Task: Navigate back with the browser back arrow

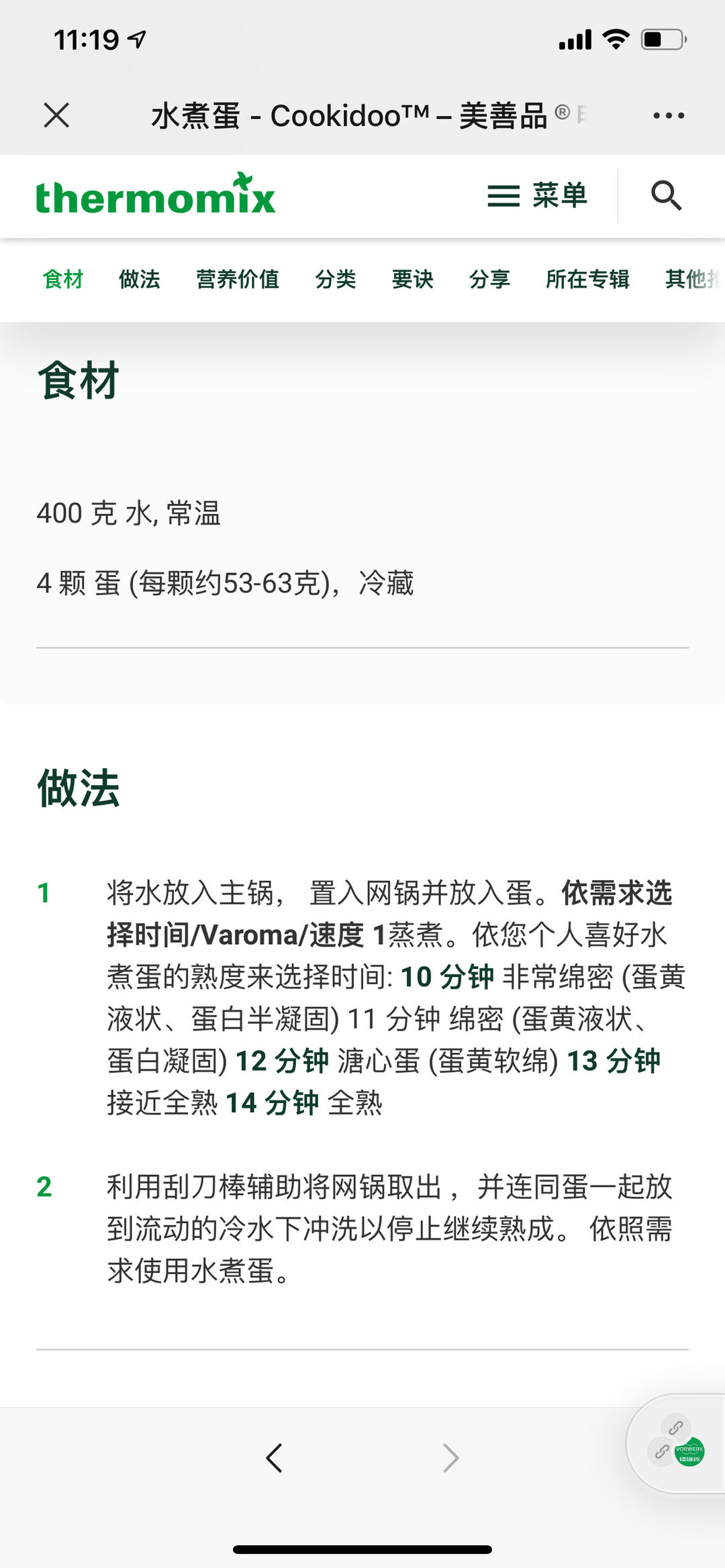Action: click(274, 1457)
